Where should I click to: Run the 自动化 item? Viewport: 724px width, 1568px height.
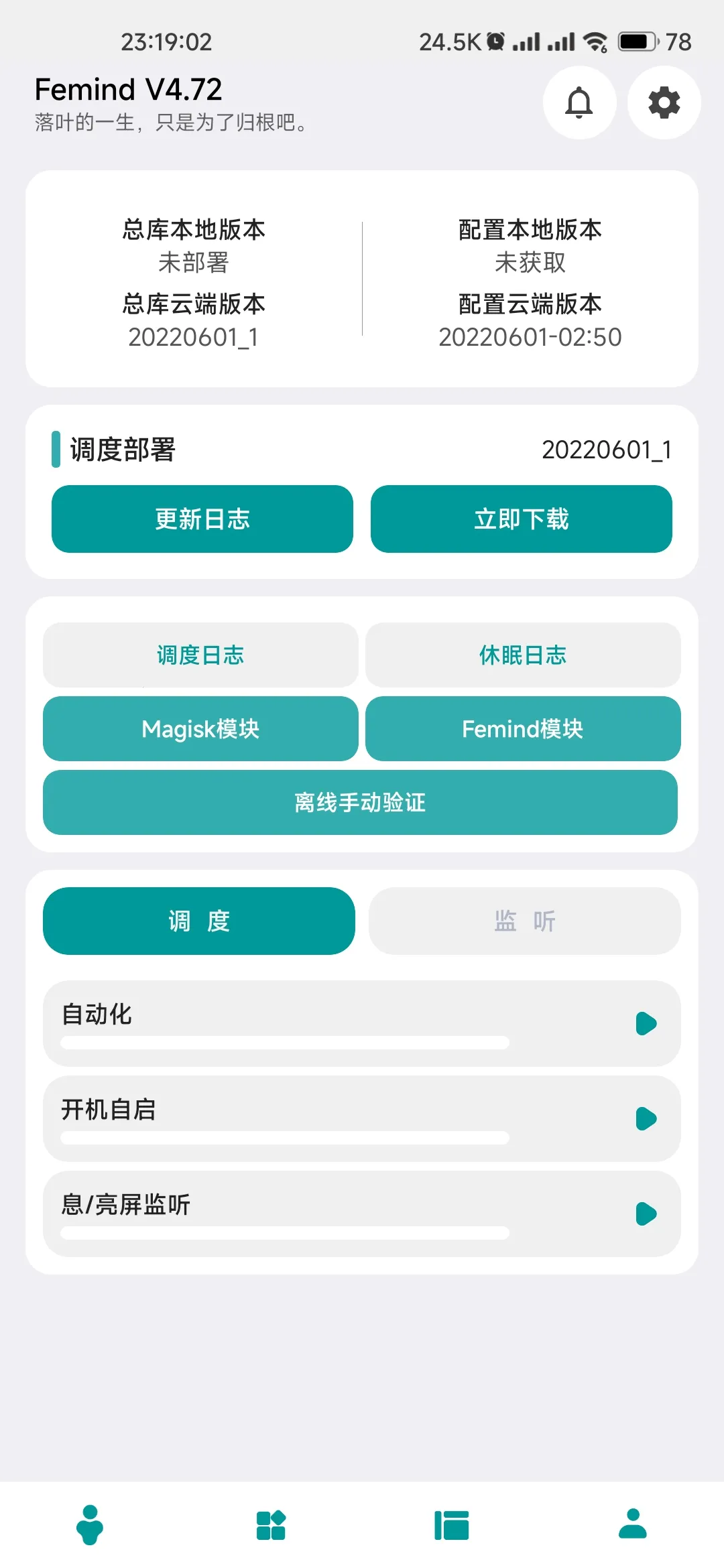click(x=646, y=1024)
